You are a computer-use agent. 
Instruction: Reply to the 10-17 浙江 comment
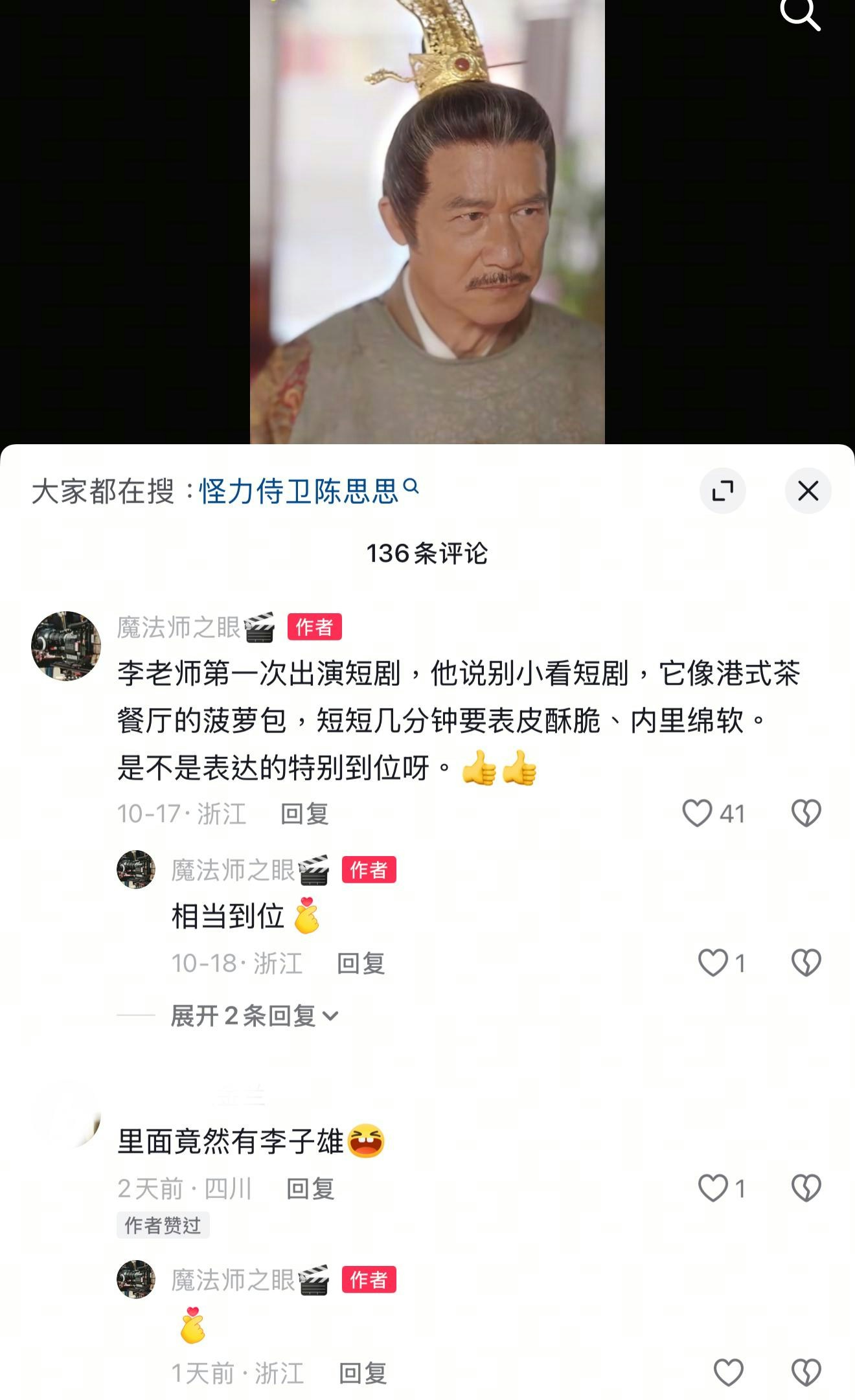[x=304, y=814]
